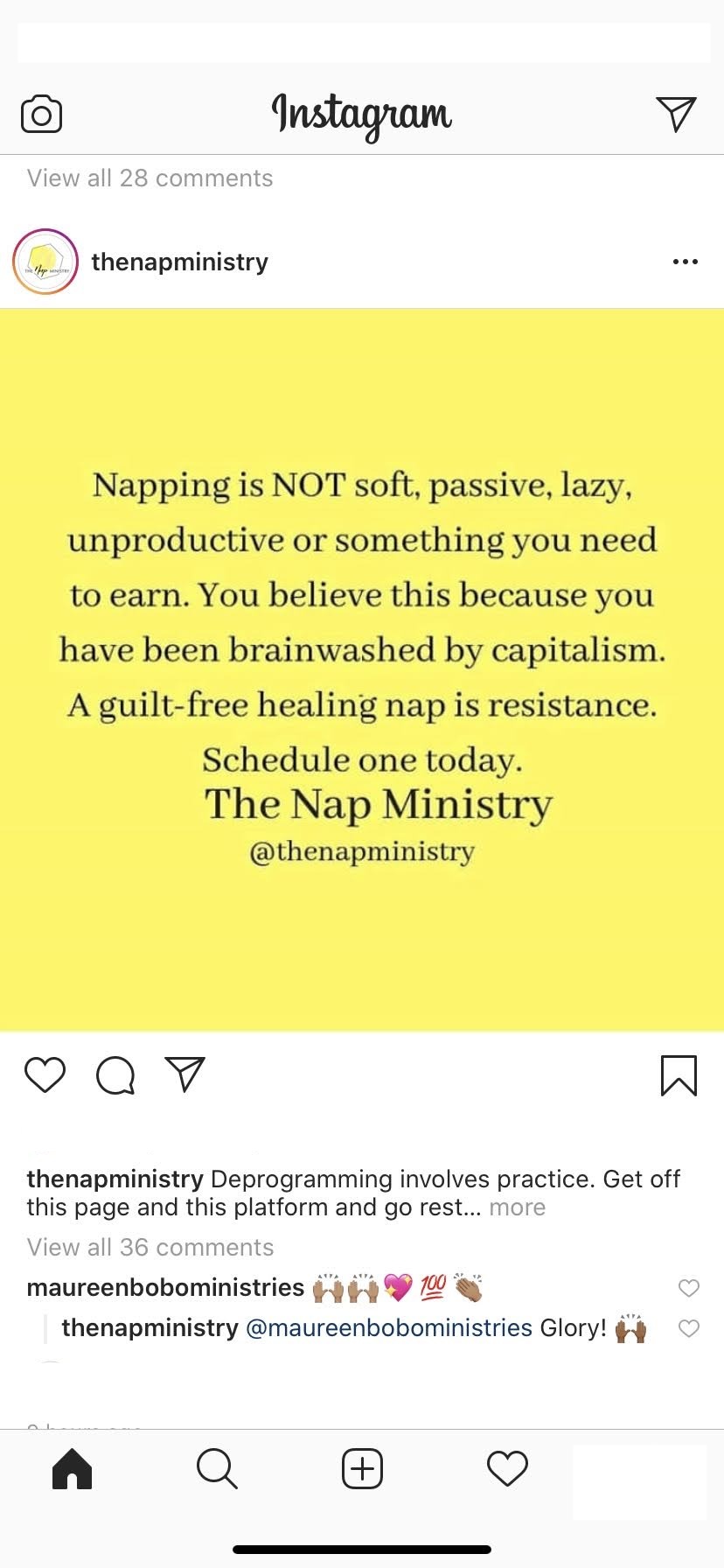Expand the caption with more
Image resolution: width=724 pixels, height=1568 pixels.
point(518,1207)
